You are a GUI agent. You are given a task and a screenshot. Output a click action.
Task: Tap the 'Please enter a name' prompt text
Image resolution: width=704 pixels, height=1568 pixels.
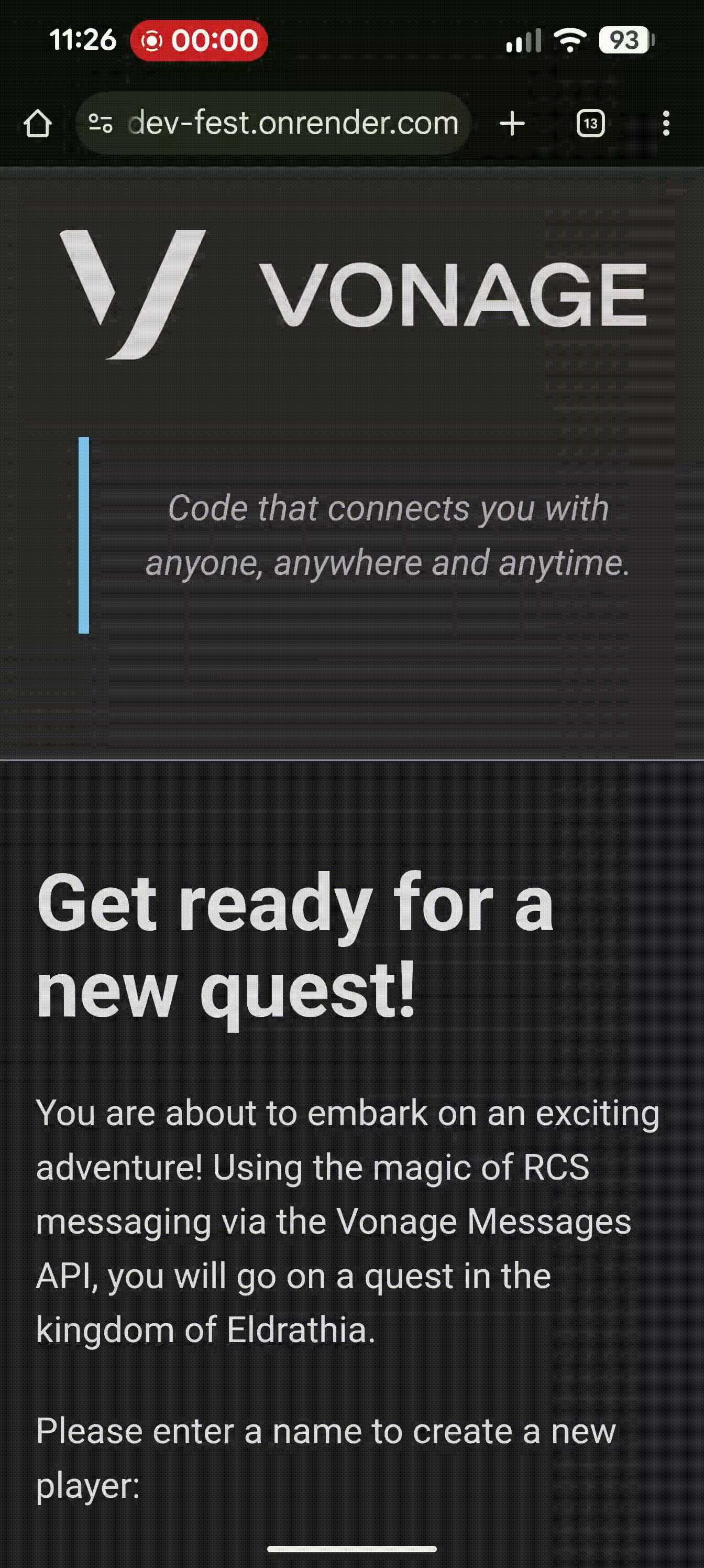click(x=325, y=1455)
